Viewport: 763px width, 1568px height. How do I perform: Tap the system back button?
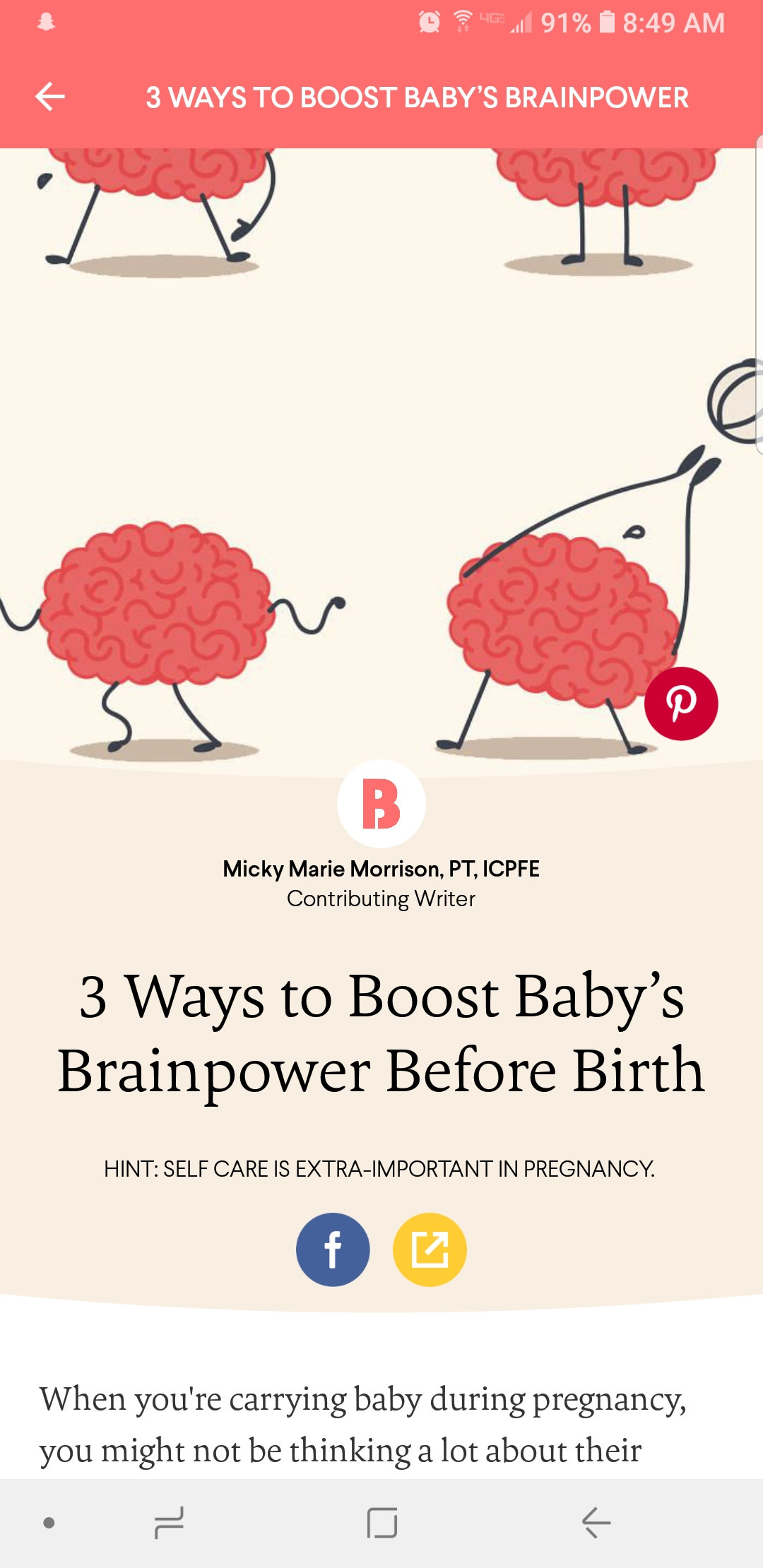[596, 1522]
